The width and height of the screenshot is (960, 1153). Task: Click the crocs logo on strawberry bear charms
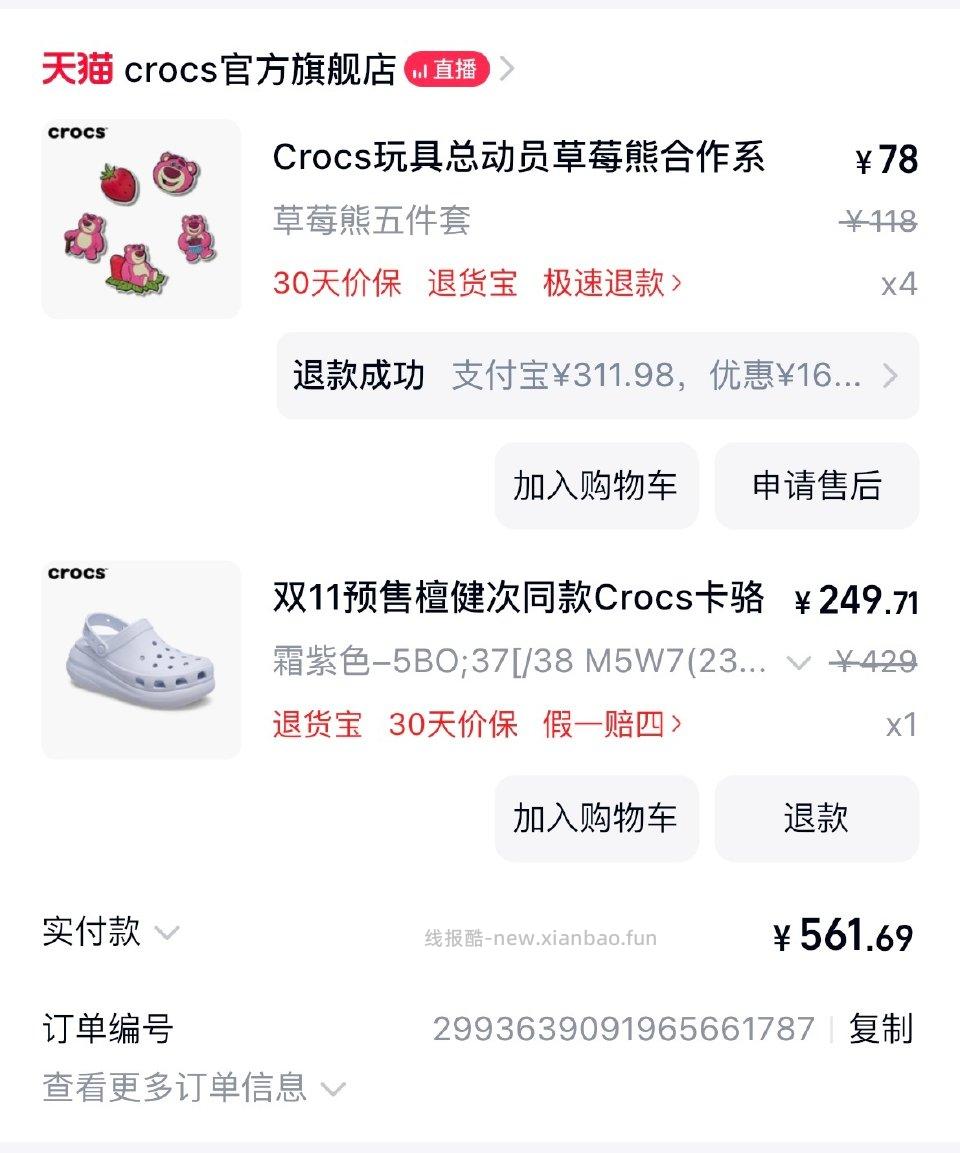tap(76, 133)
